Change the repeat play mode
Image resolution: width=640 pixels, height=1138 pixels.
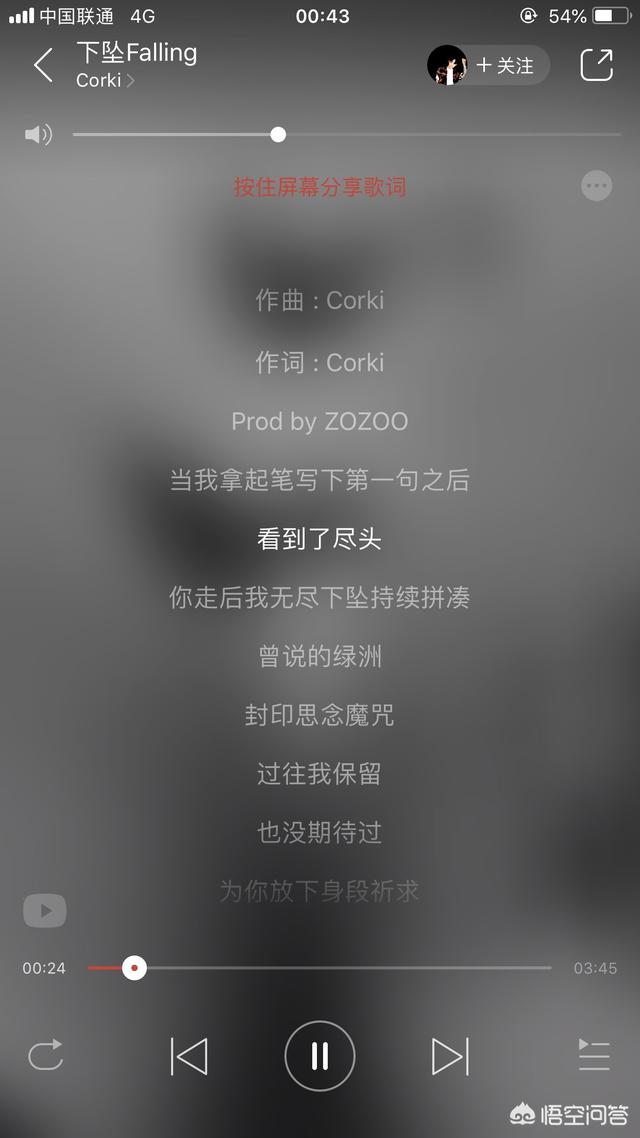(x=46, y=1055)
